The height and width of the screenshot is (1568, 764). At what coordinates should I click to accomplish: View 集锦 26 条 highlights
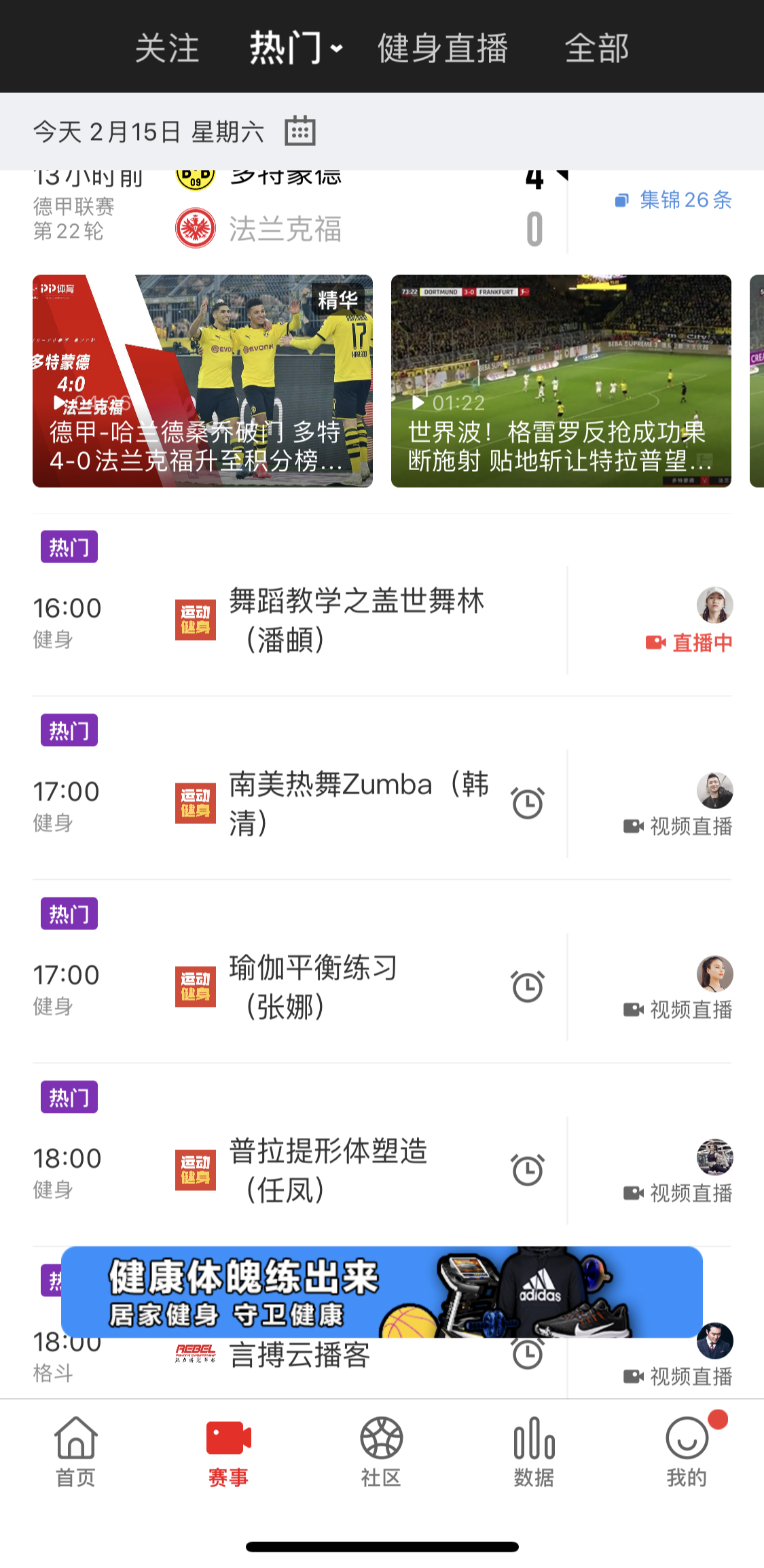pos(674,200)
